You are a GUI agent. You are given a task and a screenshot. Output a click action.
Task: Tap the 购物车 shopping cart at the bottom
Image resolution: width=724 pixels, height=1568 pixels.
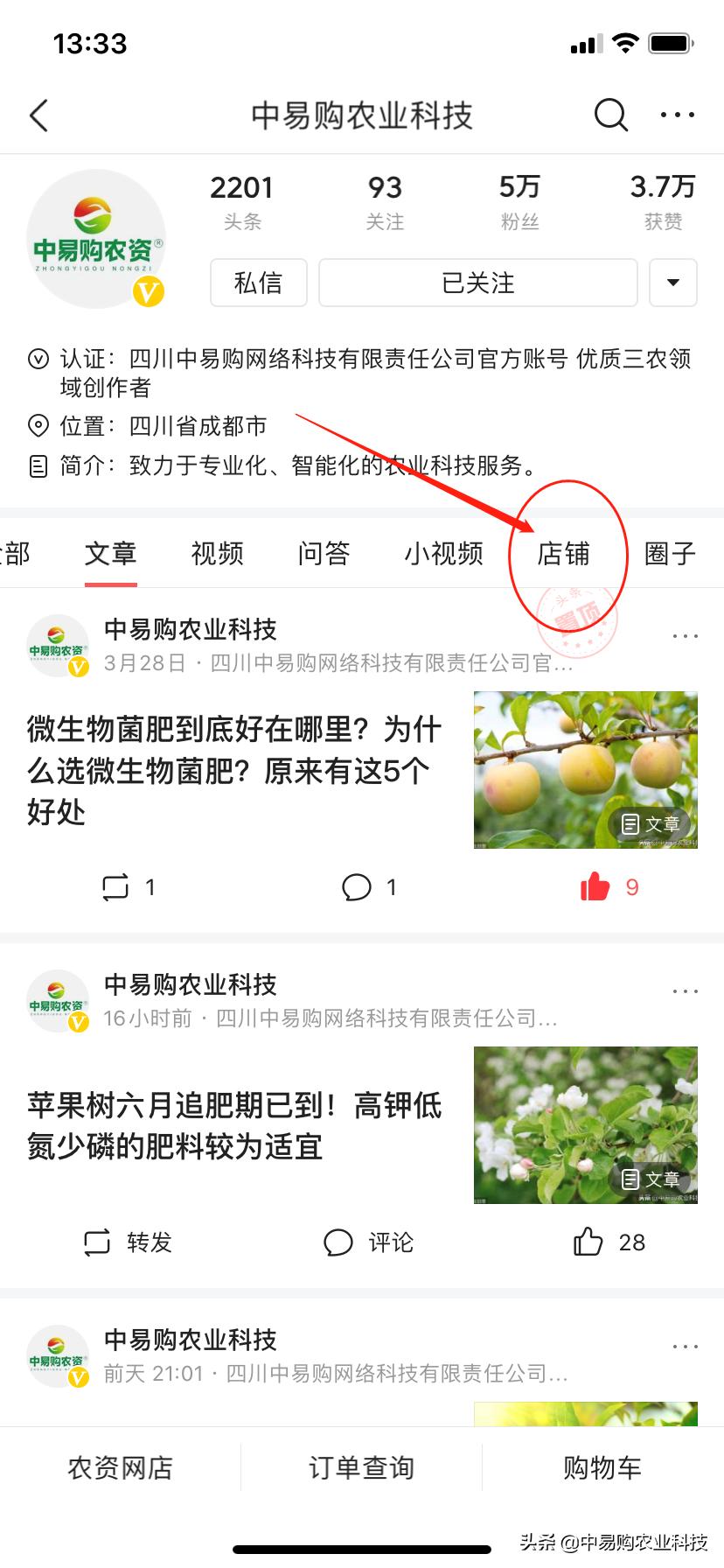tap(601, 1467)
